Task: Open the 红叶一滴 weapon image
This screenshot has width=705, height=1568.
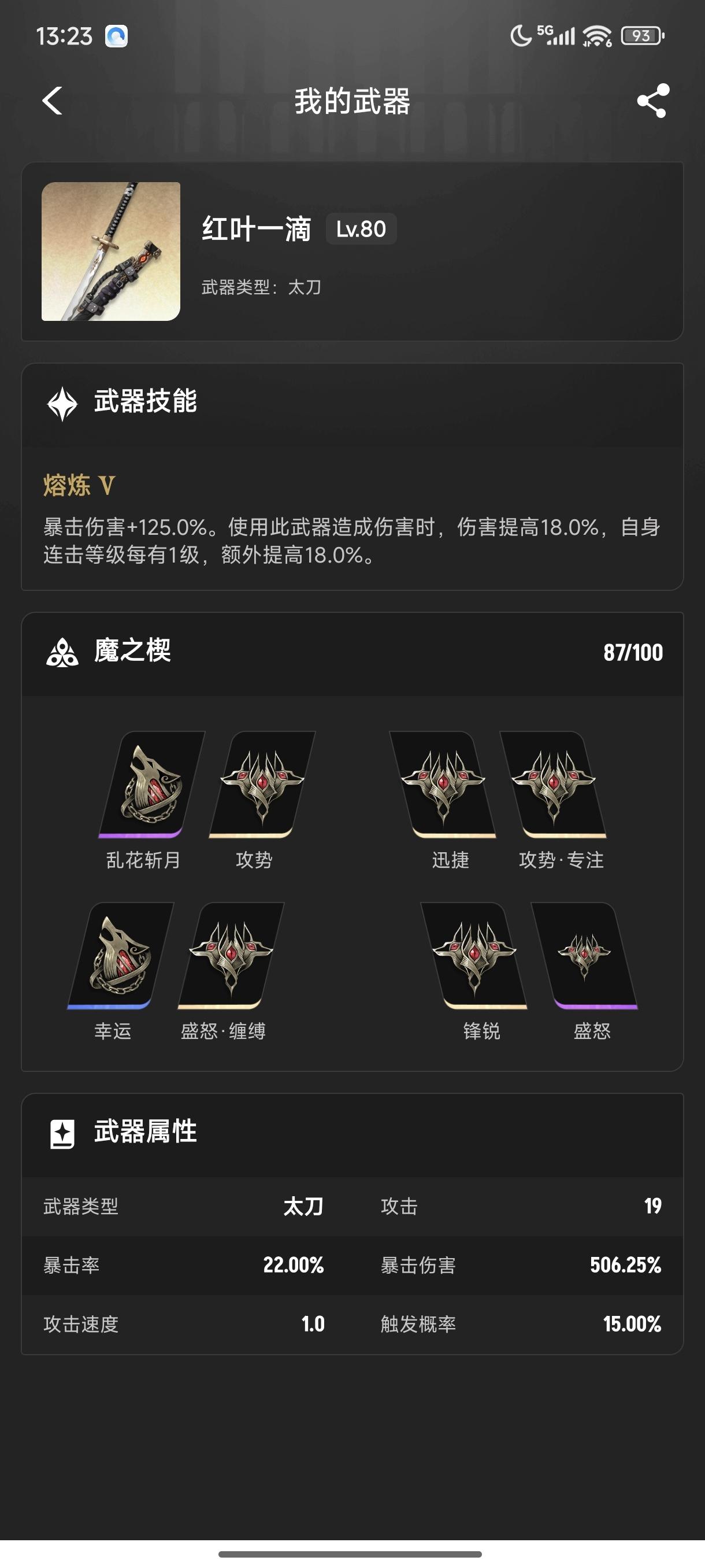Action: pos(111,252)
